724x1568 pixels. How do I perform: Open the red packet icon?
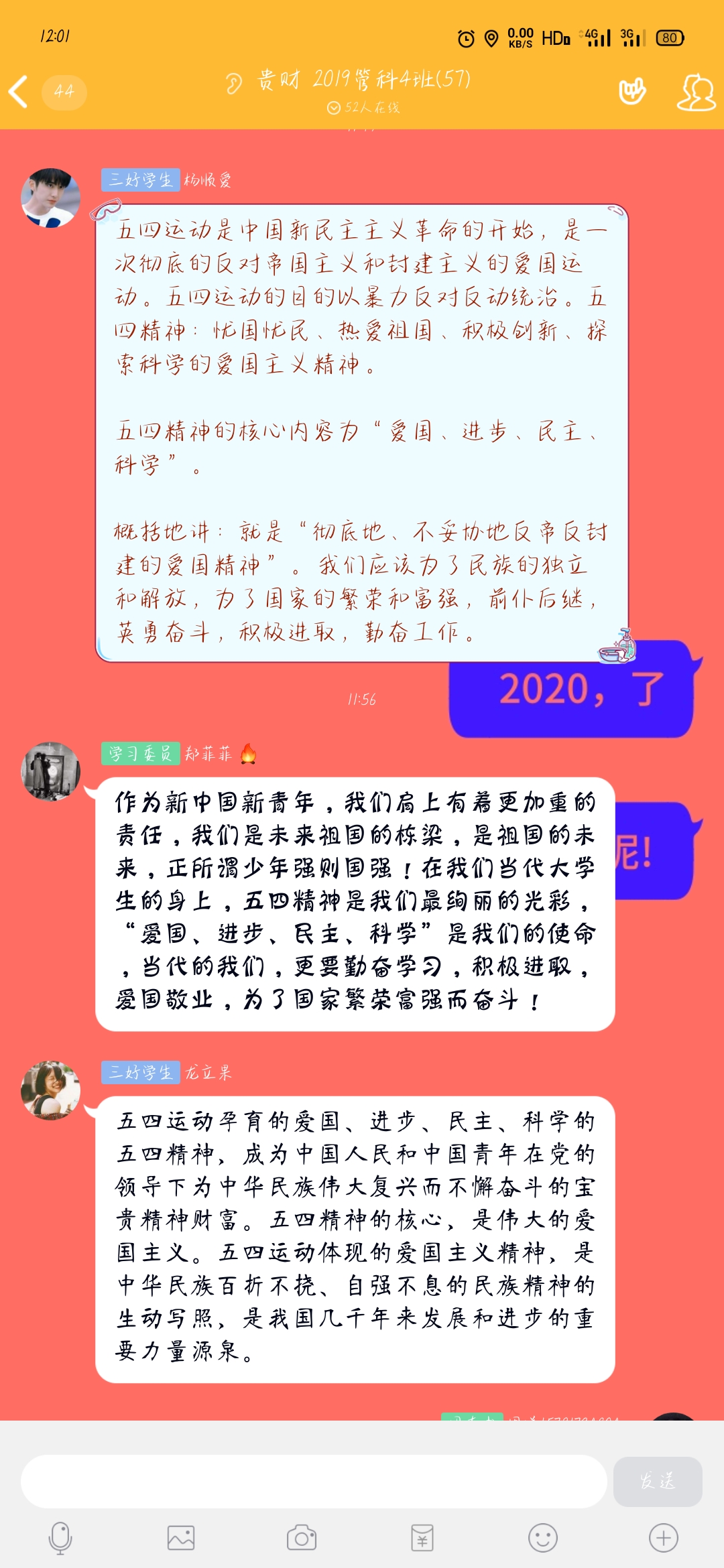(x=422, y=1538)
